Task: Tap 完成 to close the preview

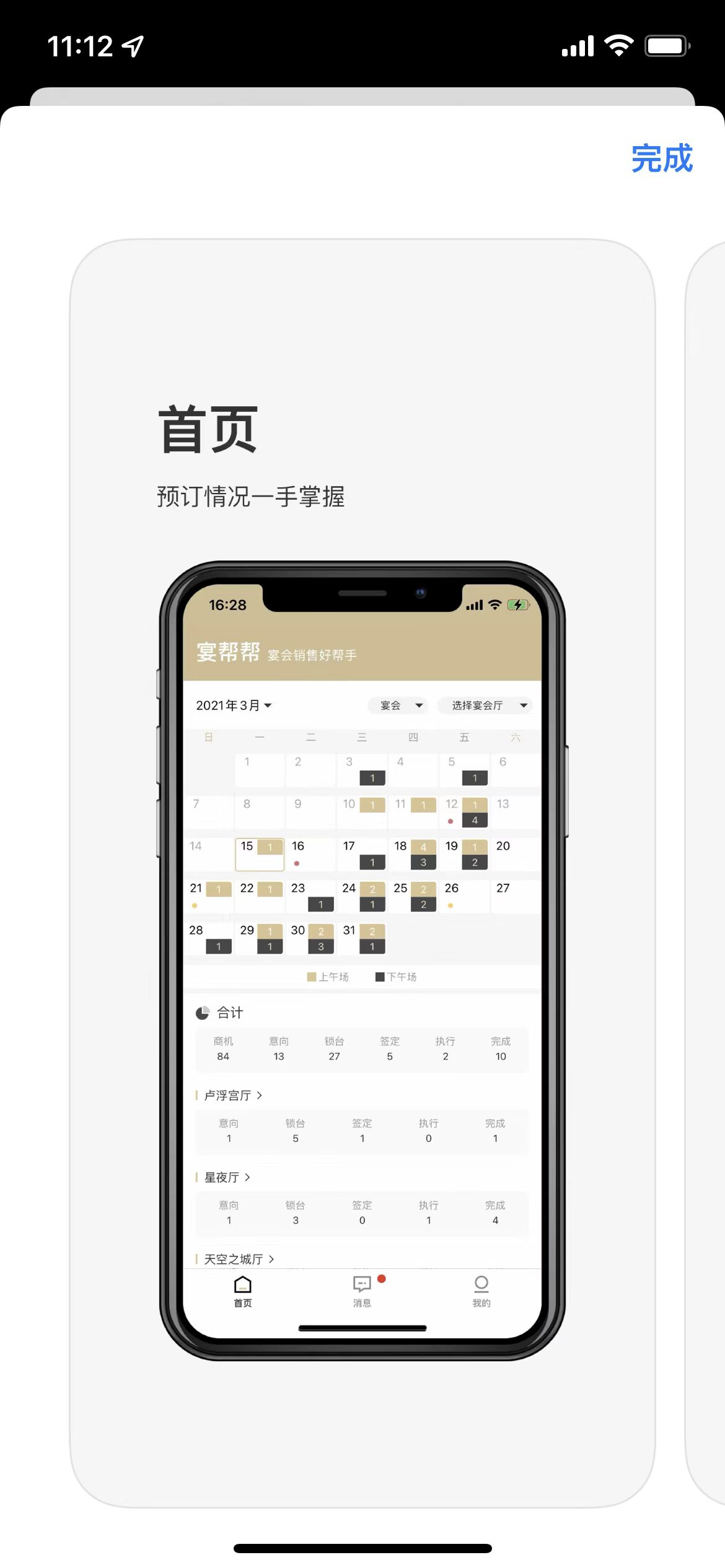Action: point(662,158)
